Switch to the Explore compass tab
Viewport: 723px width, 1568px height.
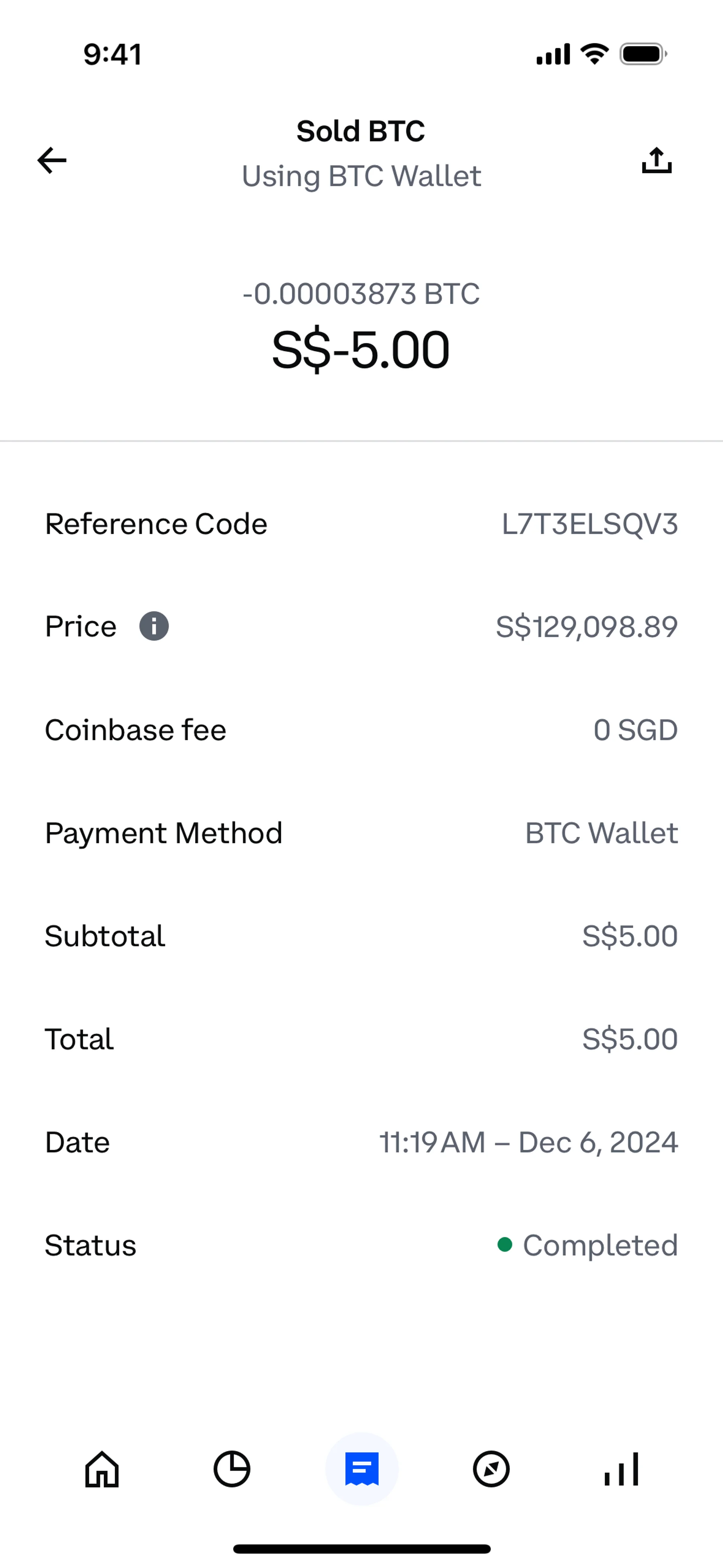[x=491, y=1469]
